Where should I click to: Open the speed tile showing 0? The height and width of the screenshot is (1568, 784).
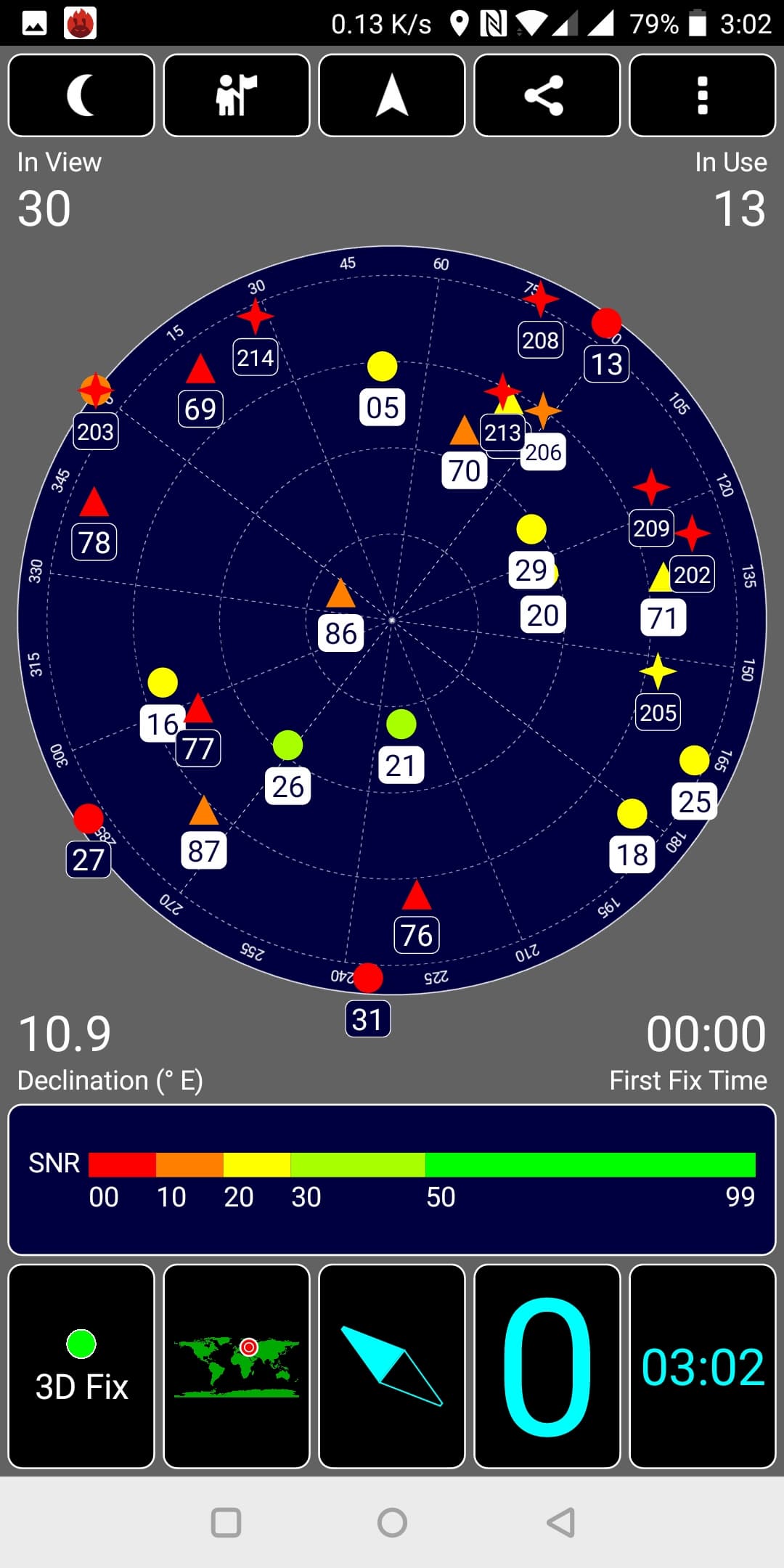coord(547,1366)
